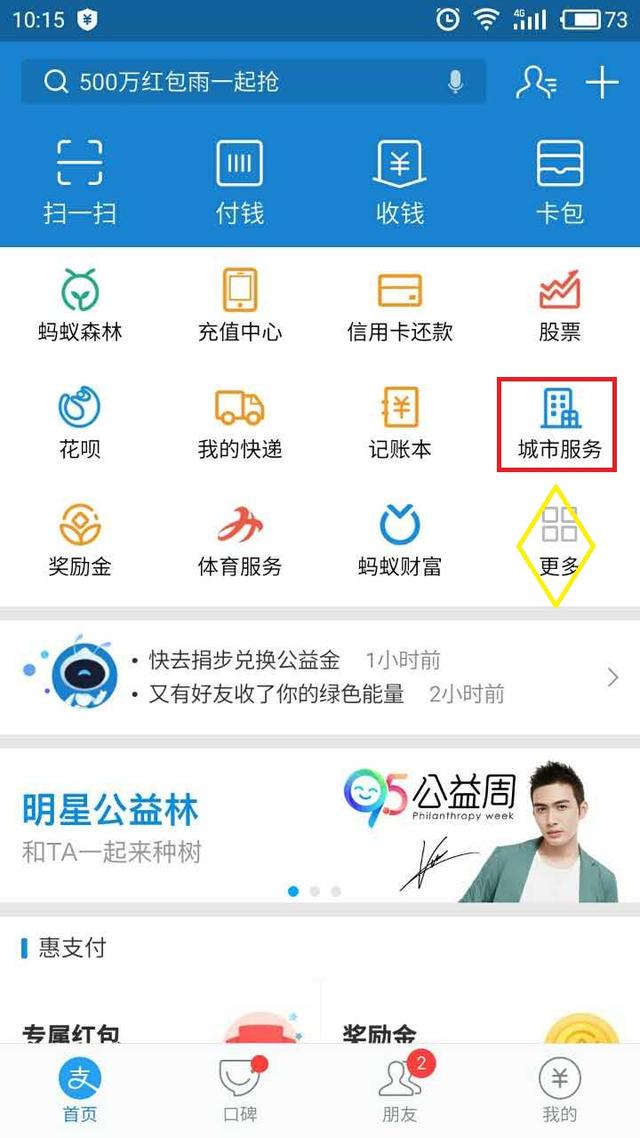The height and width of the screenshot is (1138, 640).
Task: Open the plus add menu
Action: (602, 82)
